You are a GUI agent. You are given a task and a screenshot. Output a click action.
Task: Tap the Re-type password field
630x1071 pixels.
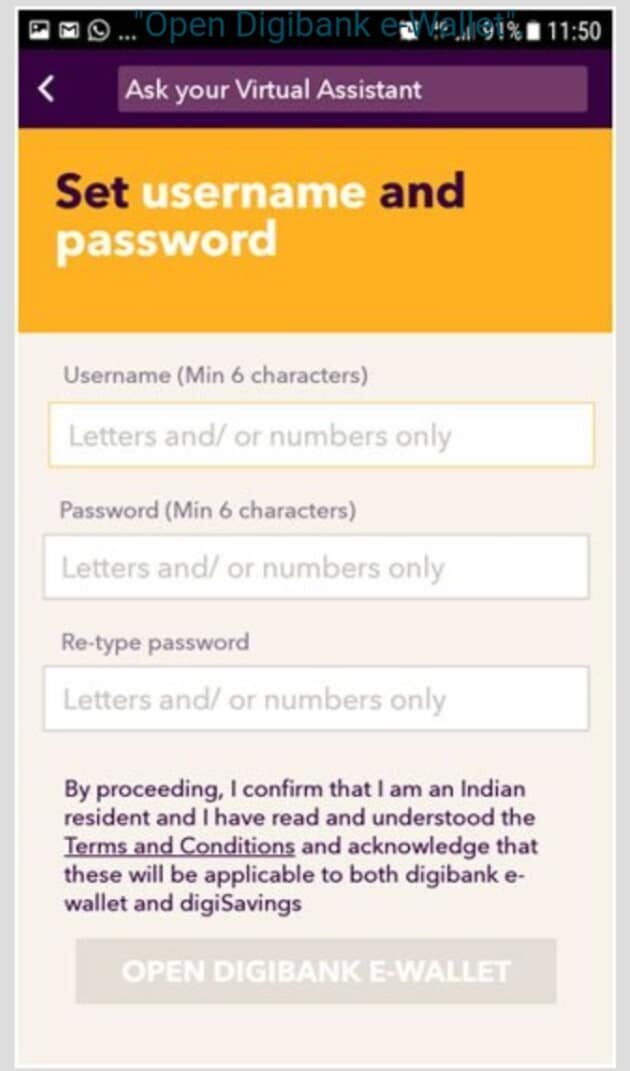(316, 699)
